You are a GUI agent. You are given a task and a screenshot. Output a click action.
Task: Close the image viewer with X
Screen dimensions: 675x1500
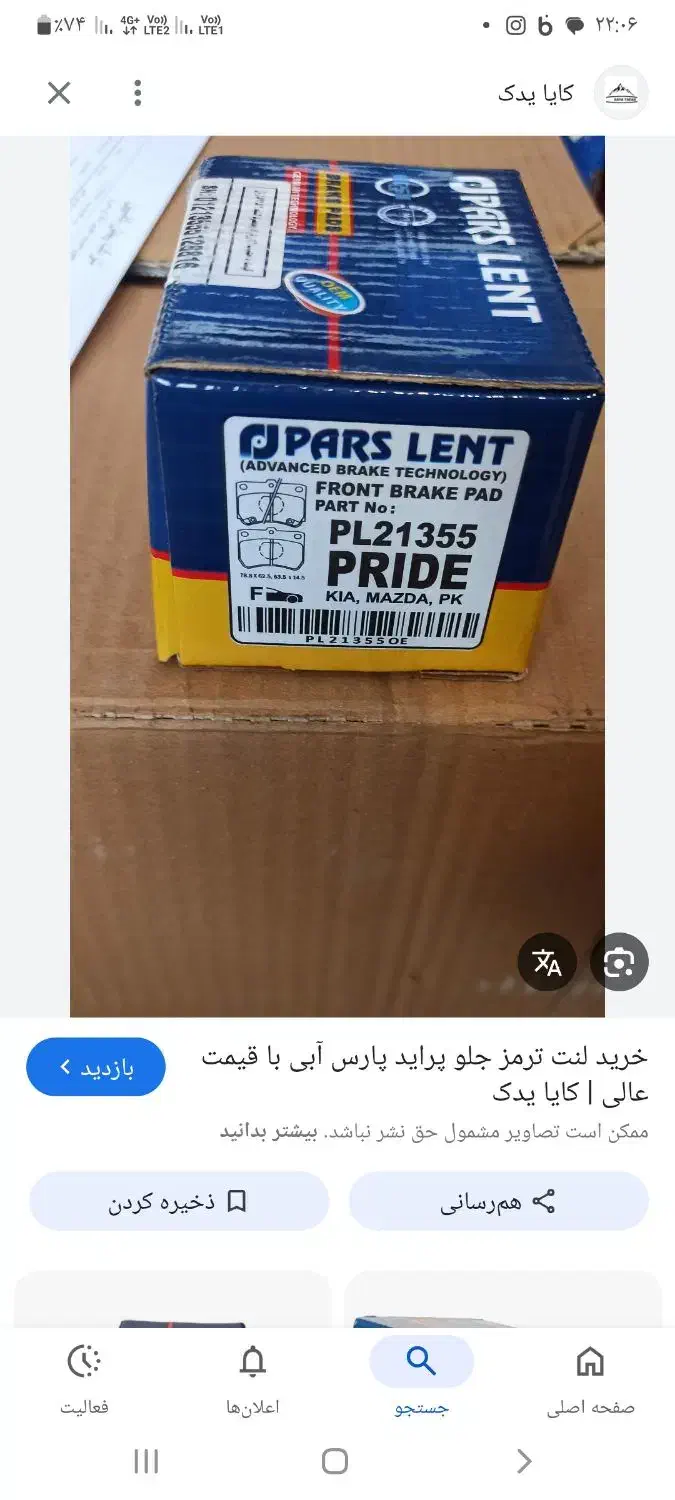(59, 94)
